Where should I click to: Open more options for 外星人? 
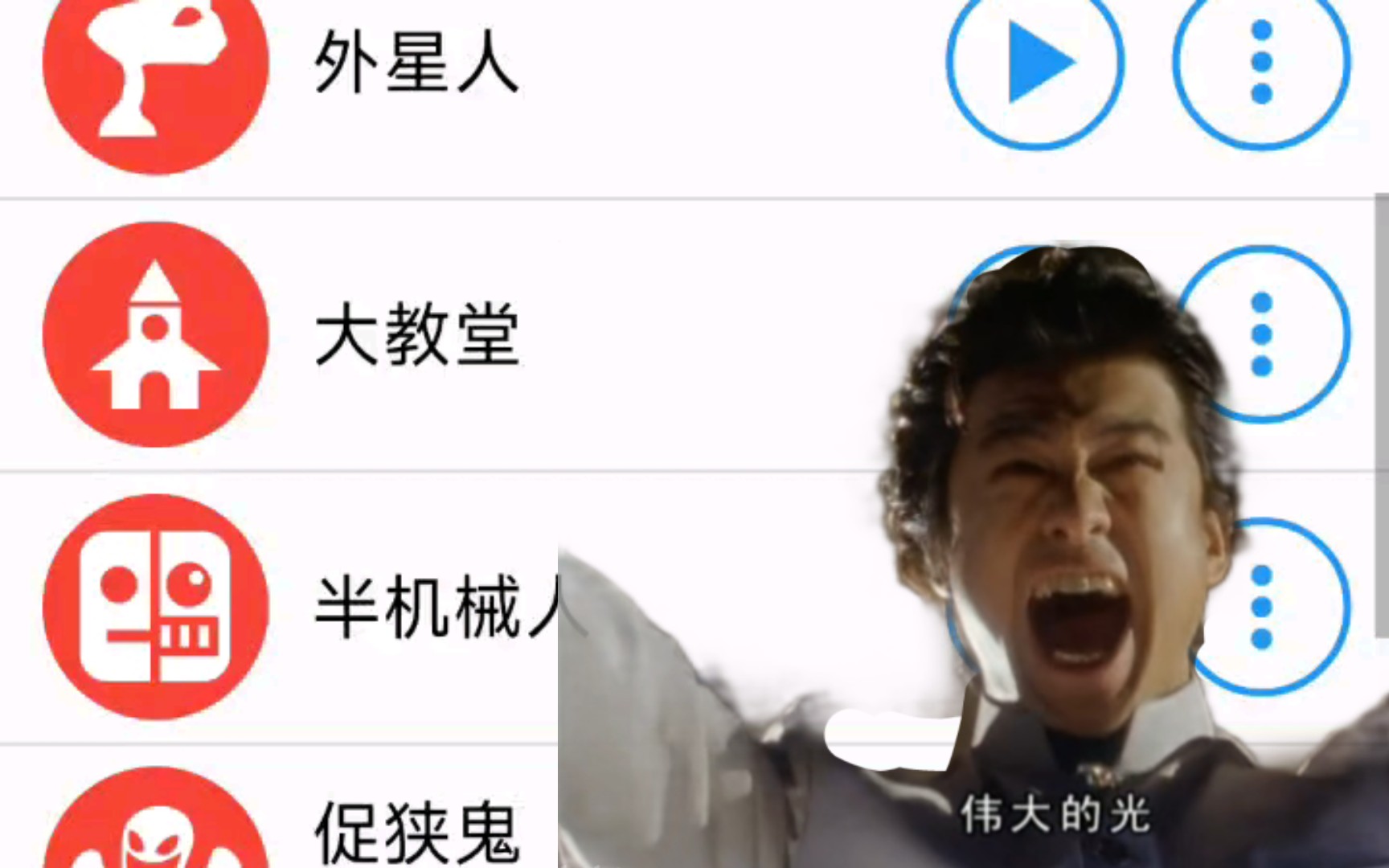(x=1261, y=63)
